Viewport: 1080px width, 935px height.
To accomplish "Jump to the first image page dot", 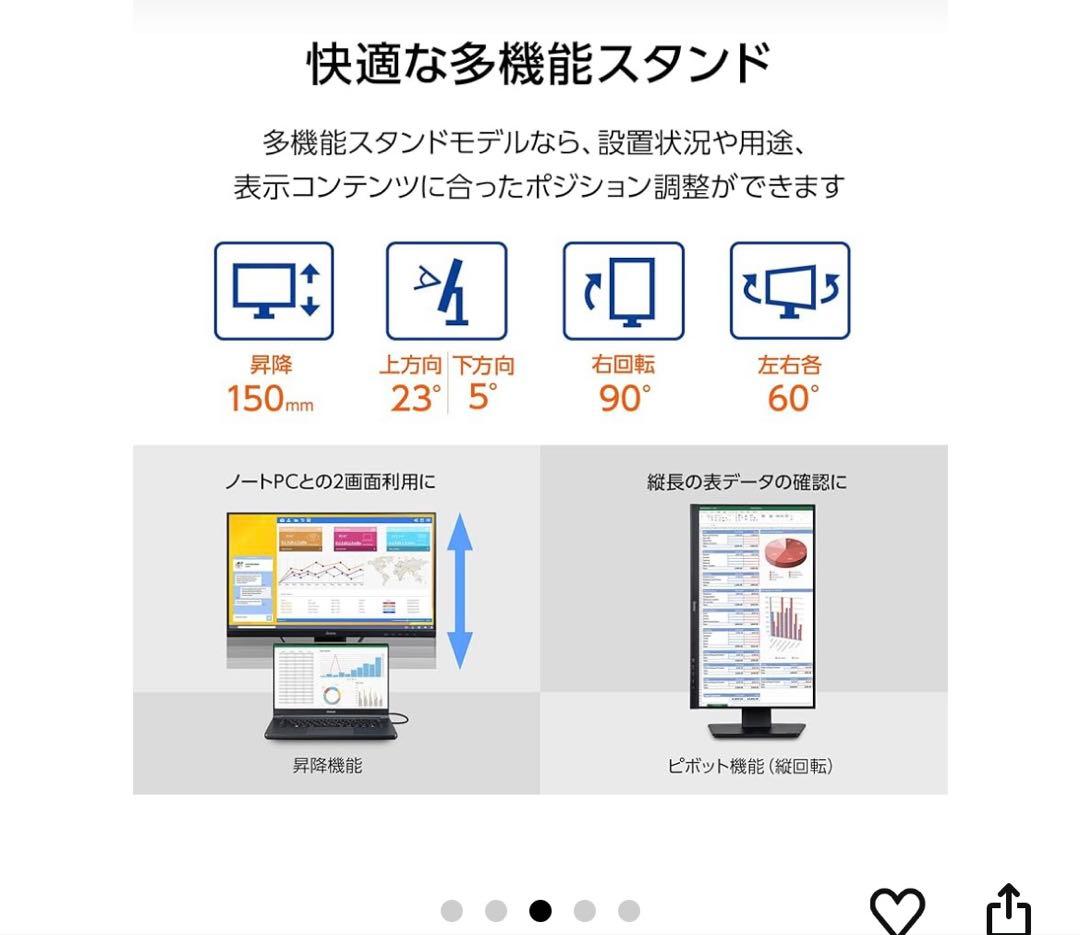I will pos(452,911).
